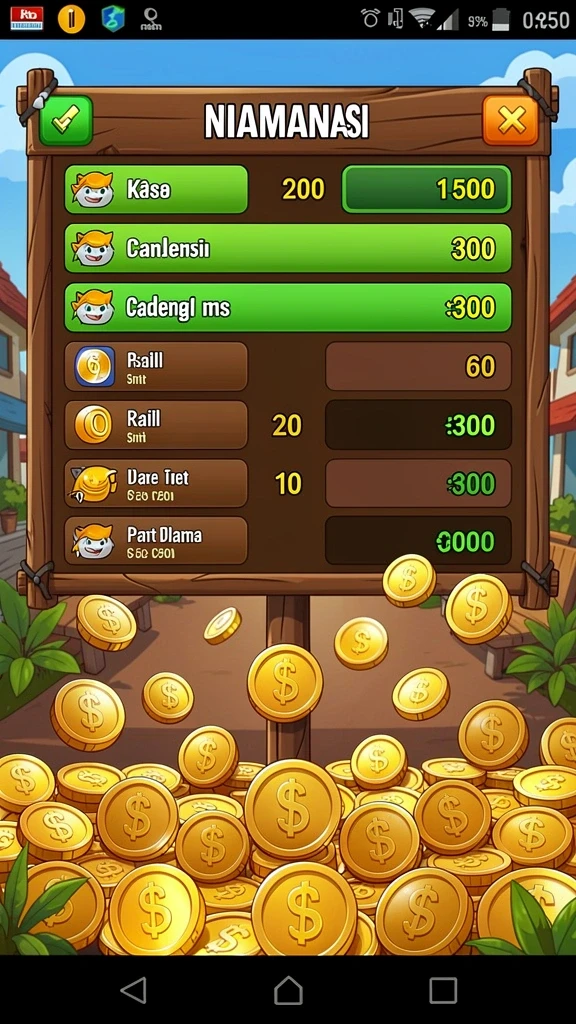
Task: Select the Part Dlama row
Action: (x=156, y=541)
